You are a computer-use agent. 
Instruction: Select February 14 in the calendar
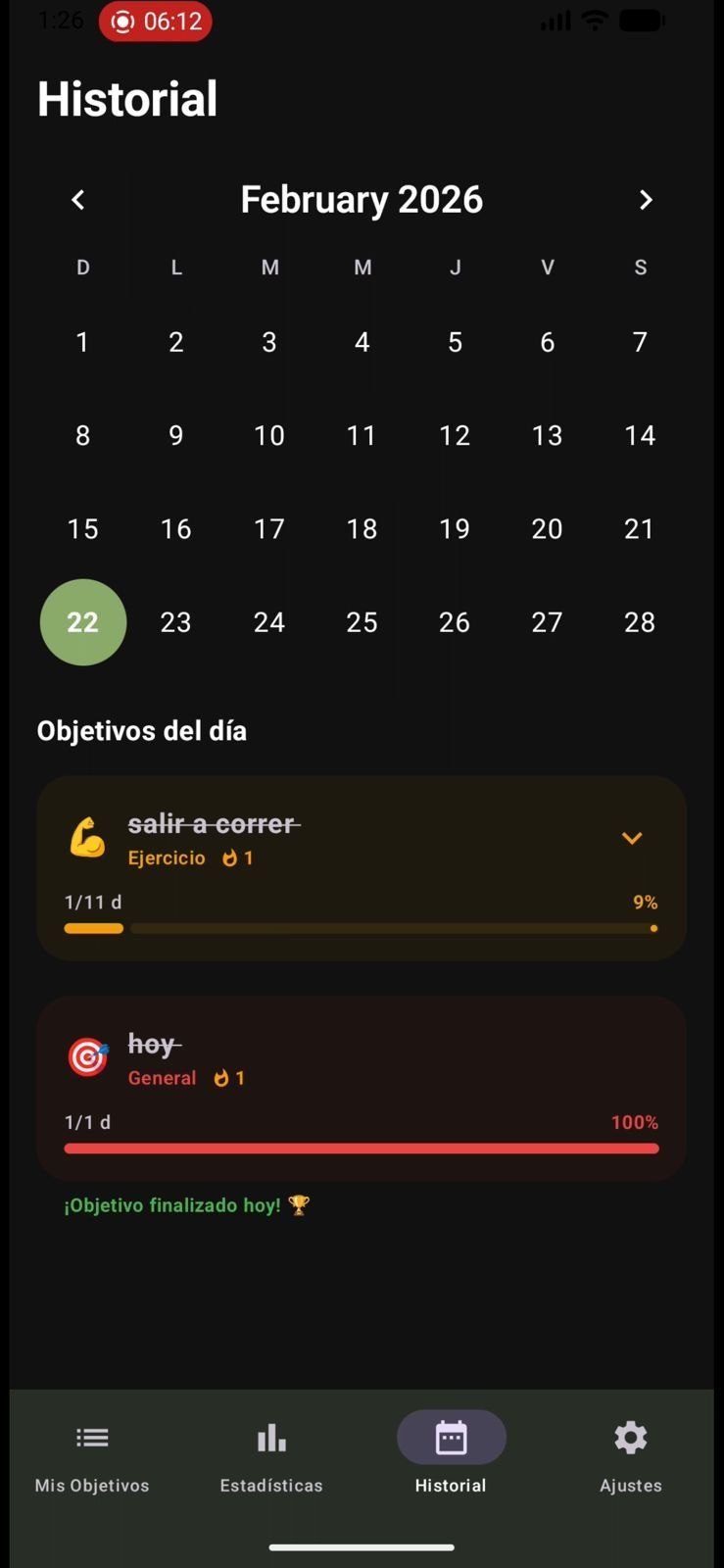(640, 435)
